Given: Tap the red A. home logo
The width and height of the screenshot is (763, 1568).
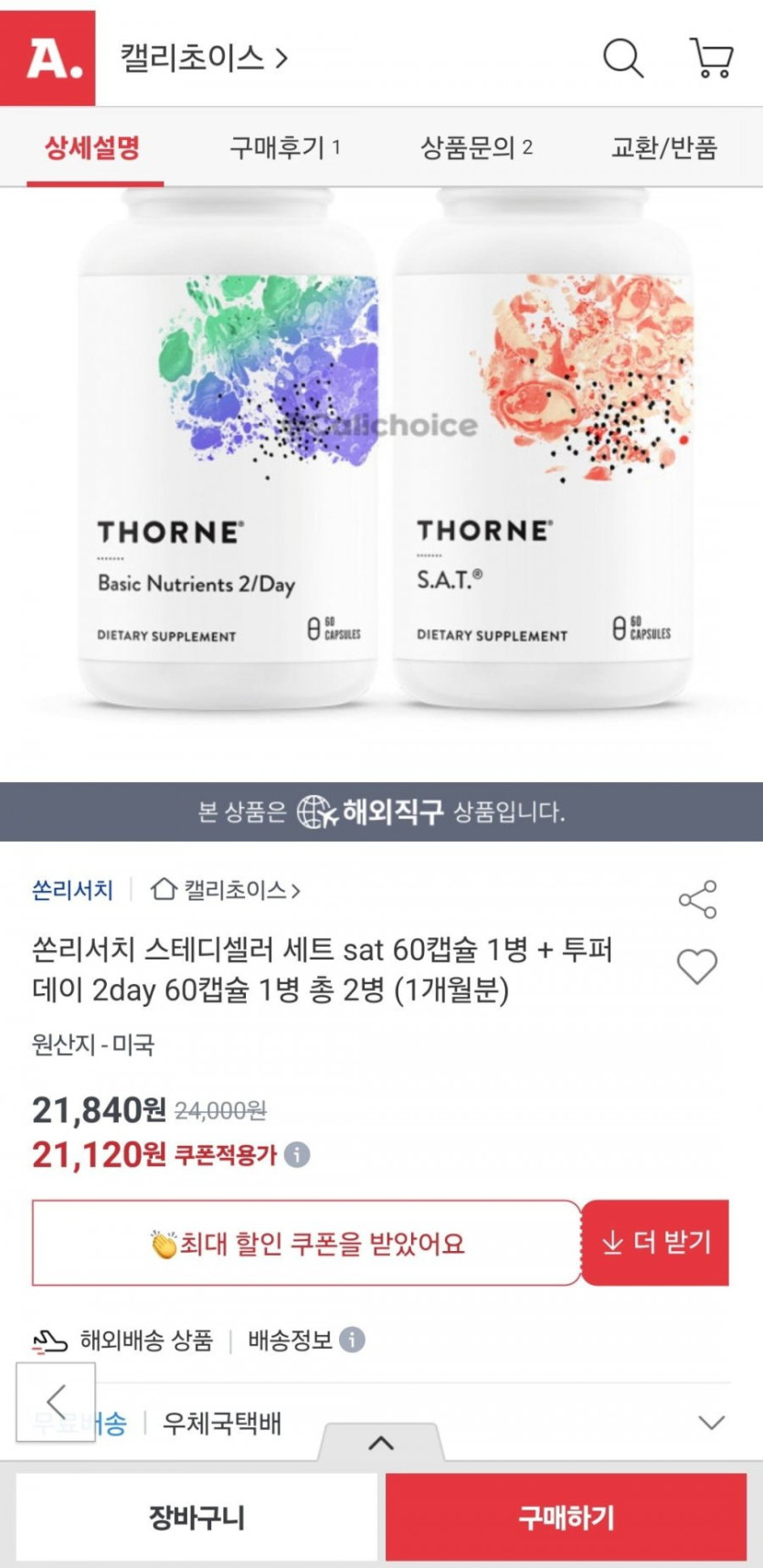Looking at the screenshot, I should coord(48,58).
